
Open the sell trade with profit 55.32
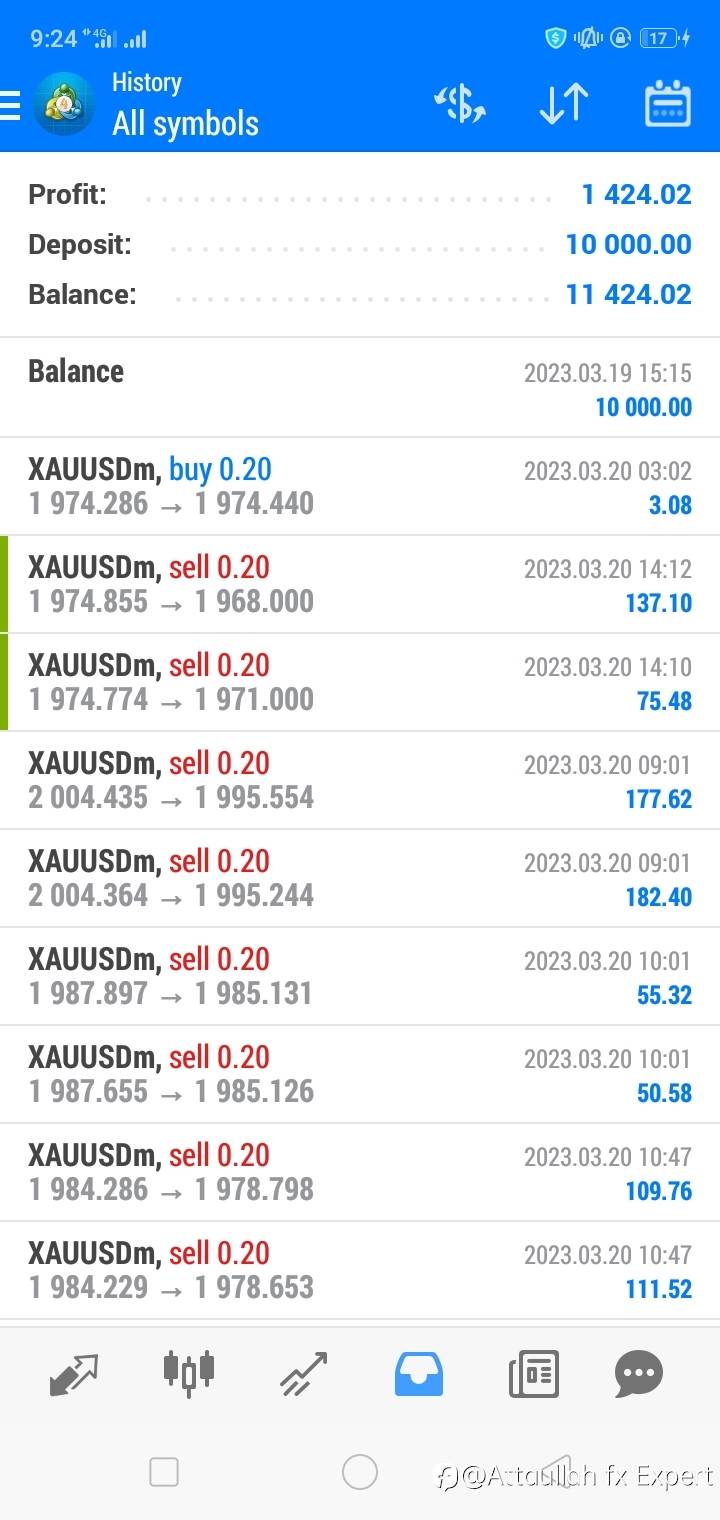360,976
